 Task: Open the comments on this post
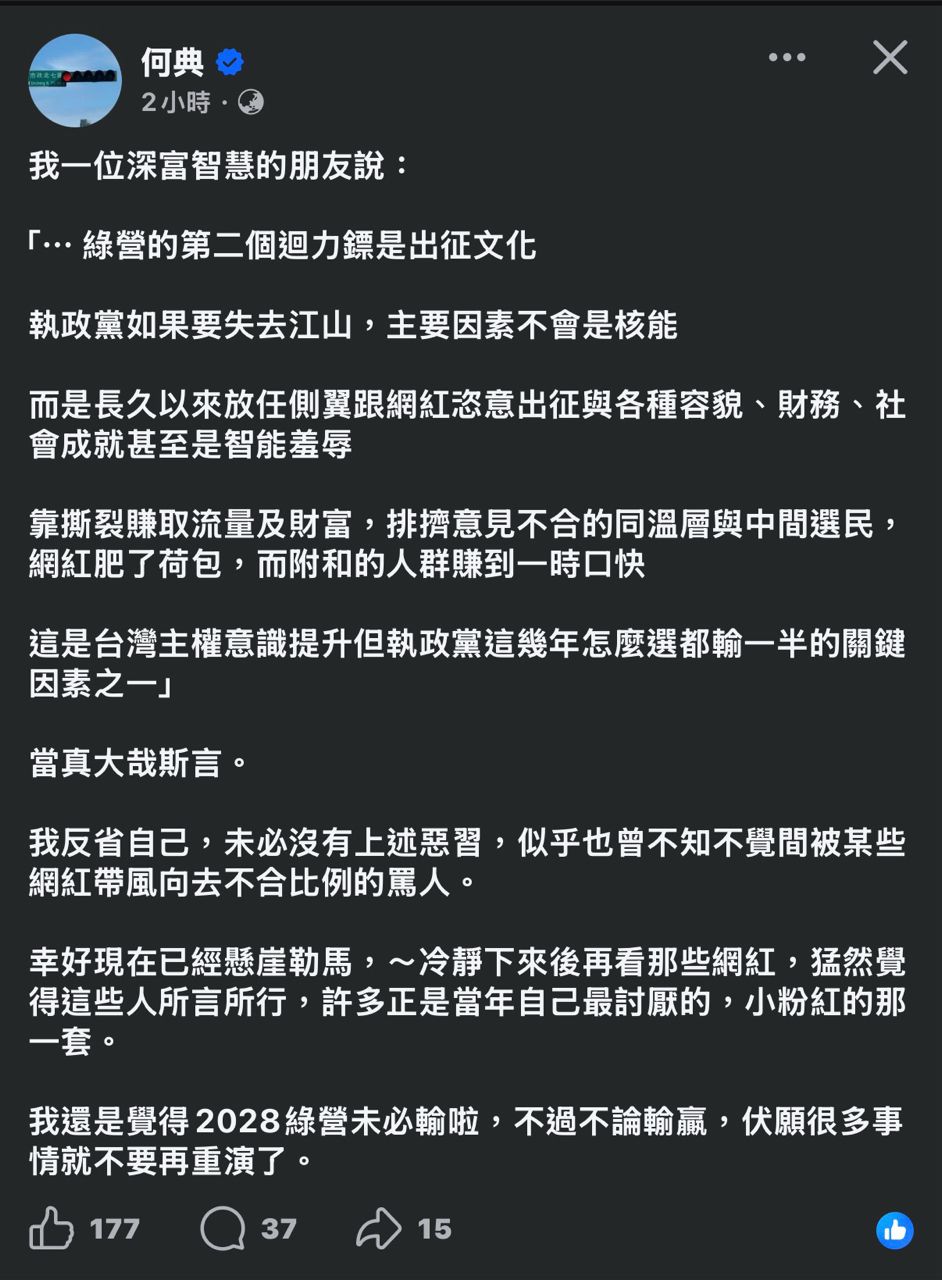tap(222, 1228)
